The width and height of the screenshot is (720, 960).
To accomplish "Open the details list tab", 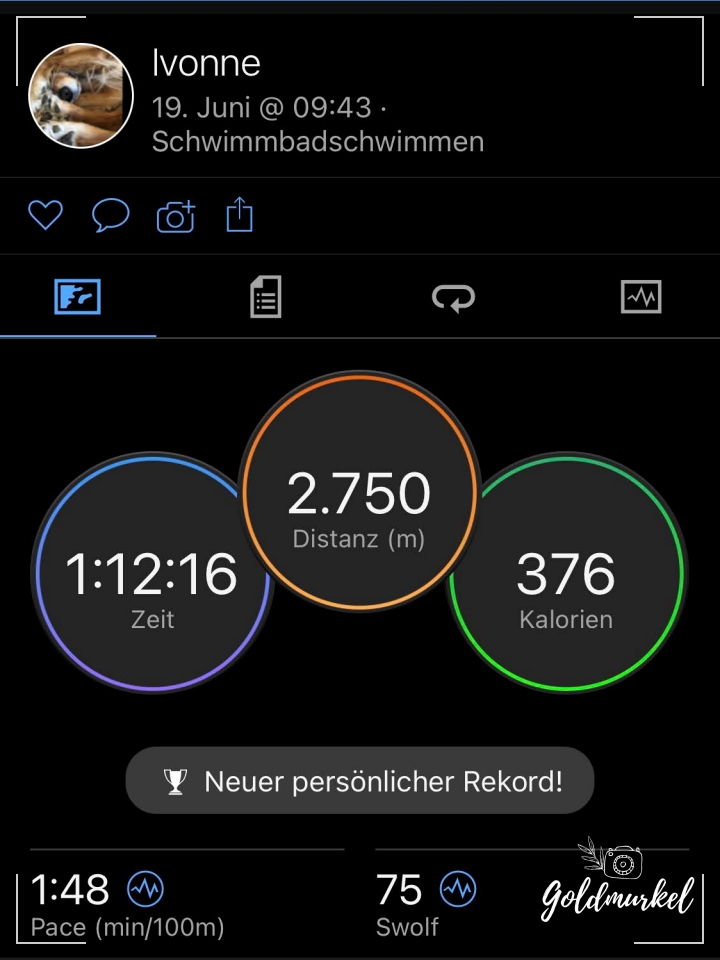I will pos(265,297).
